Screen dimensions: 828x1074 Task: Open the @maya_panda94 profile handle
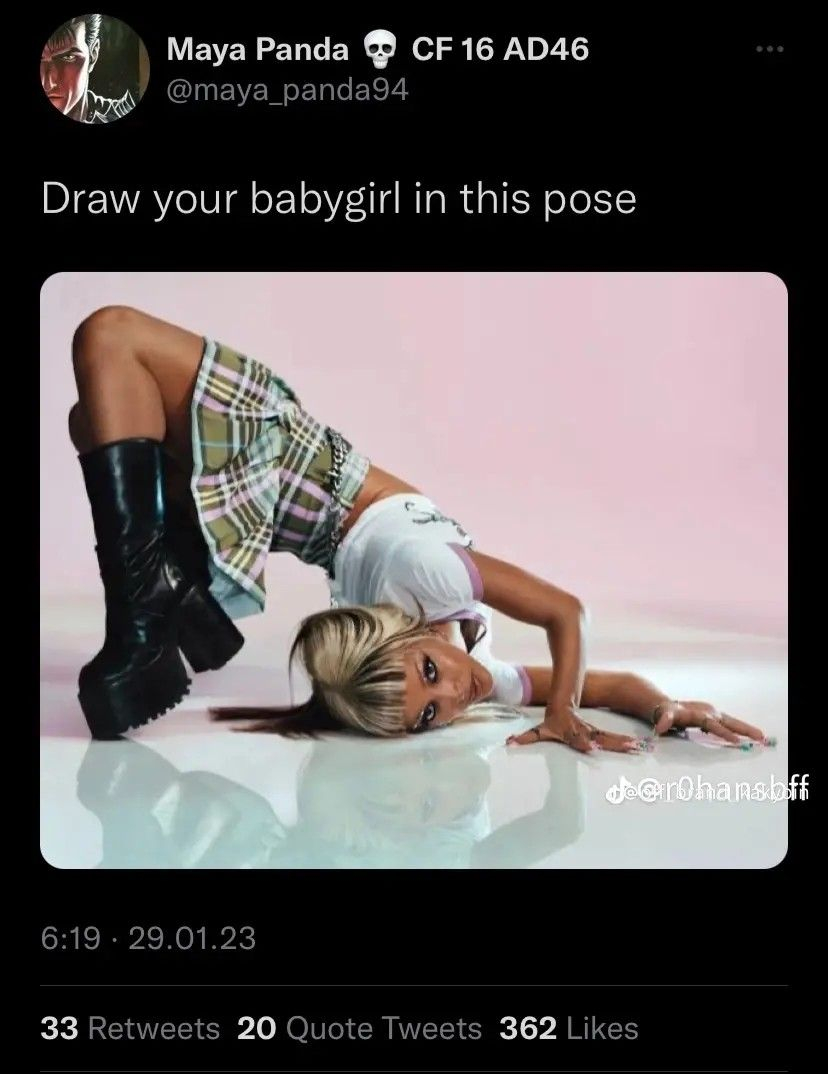(286, 91)
